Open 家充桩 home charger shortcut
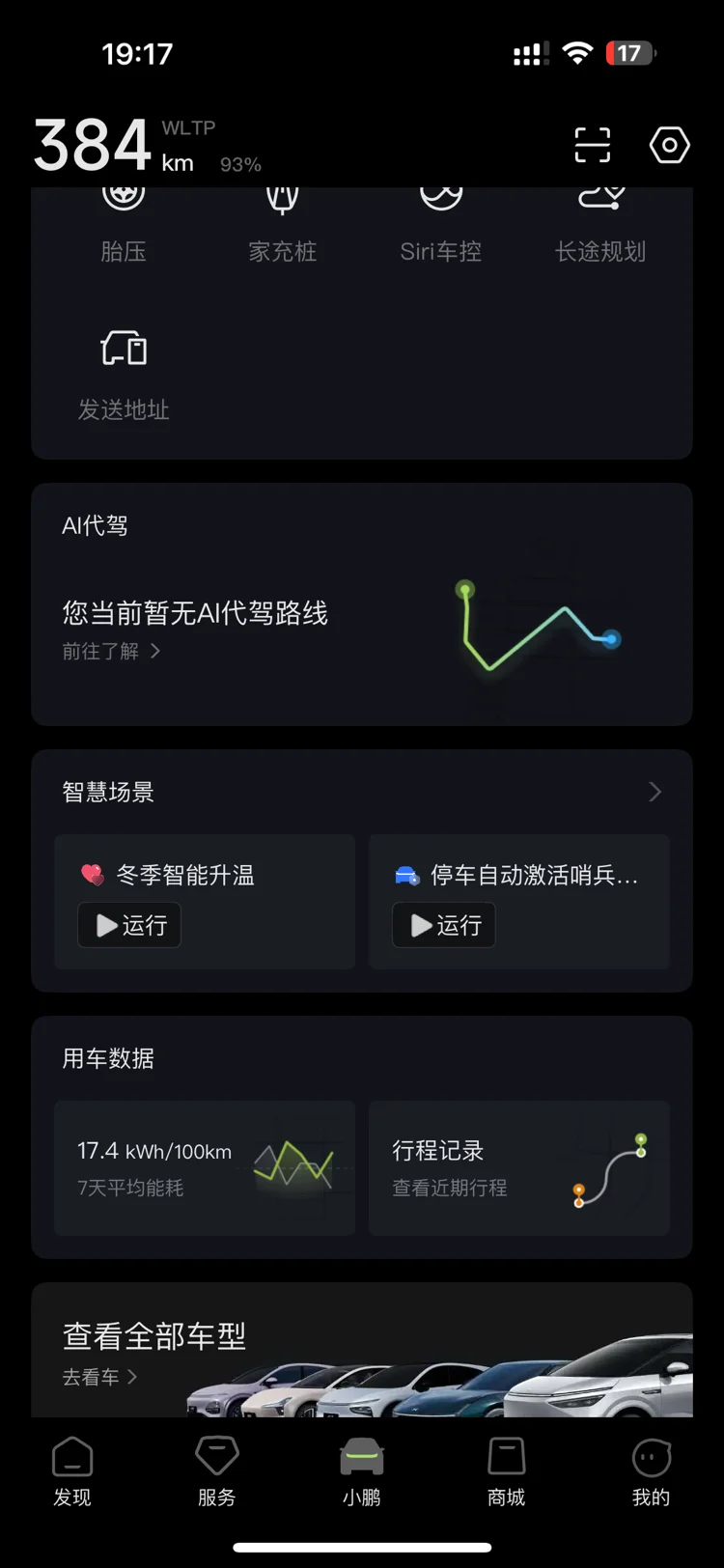The image size is (724, 1568). click(x=282, y=226)
